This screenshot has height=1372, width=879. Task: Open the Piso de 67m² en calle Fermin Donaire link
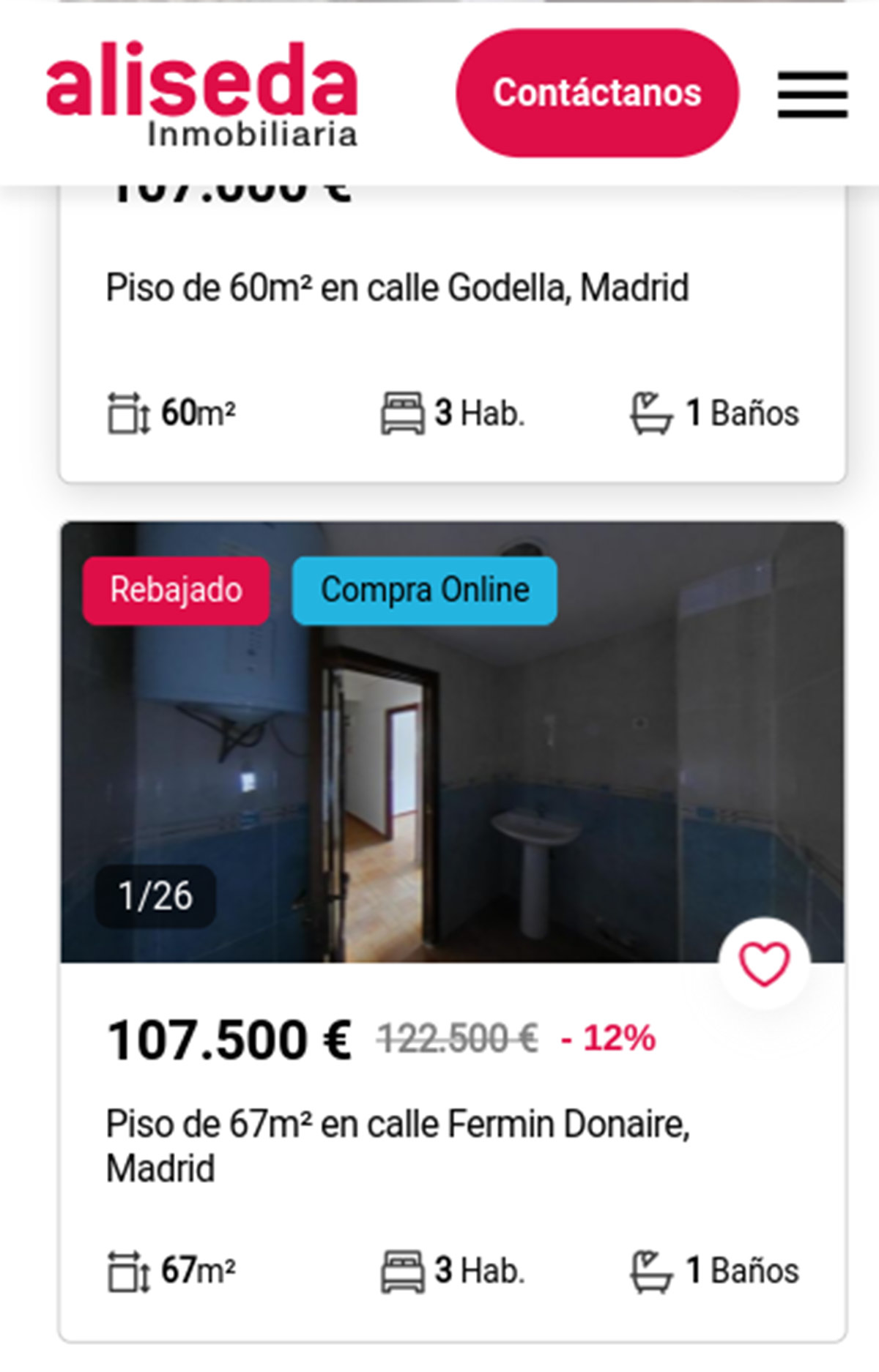pyautogui.click(x=399, y=1142)
